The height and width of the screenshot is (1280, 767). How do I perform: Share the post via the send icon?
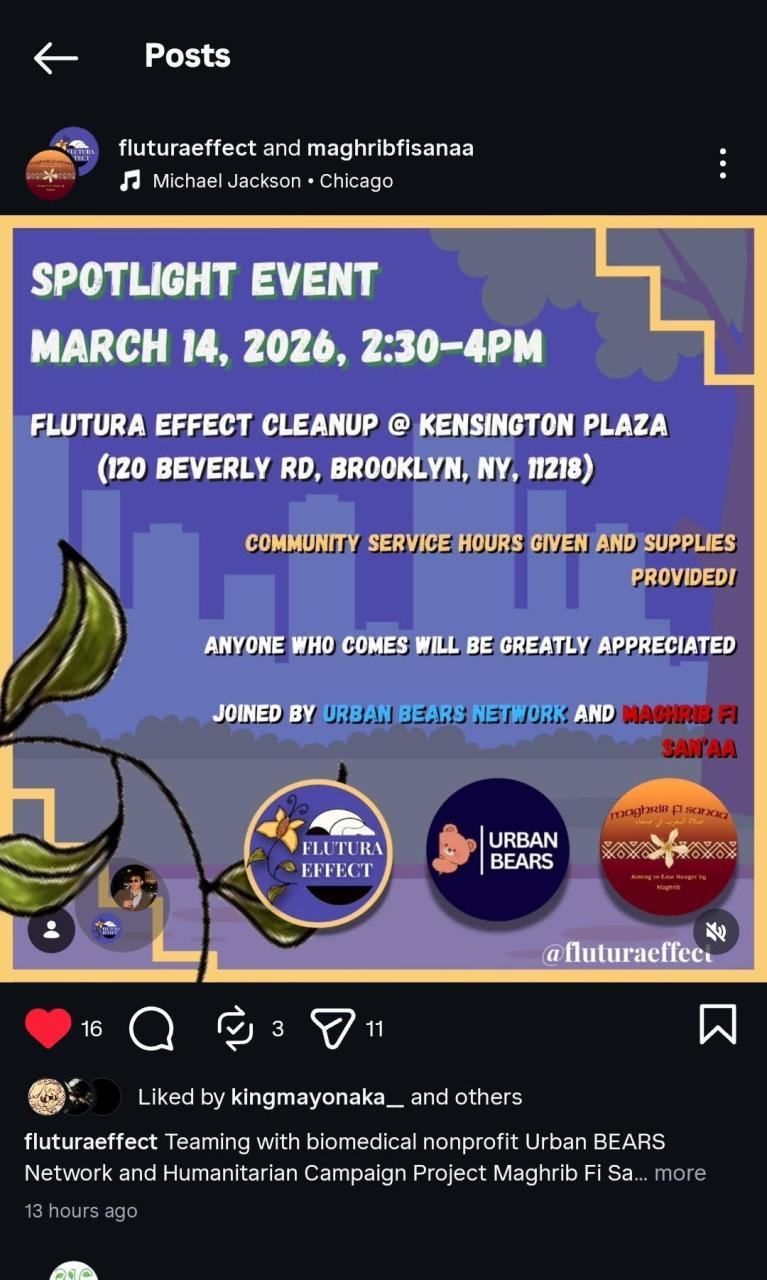[331, 1028]
